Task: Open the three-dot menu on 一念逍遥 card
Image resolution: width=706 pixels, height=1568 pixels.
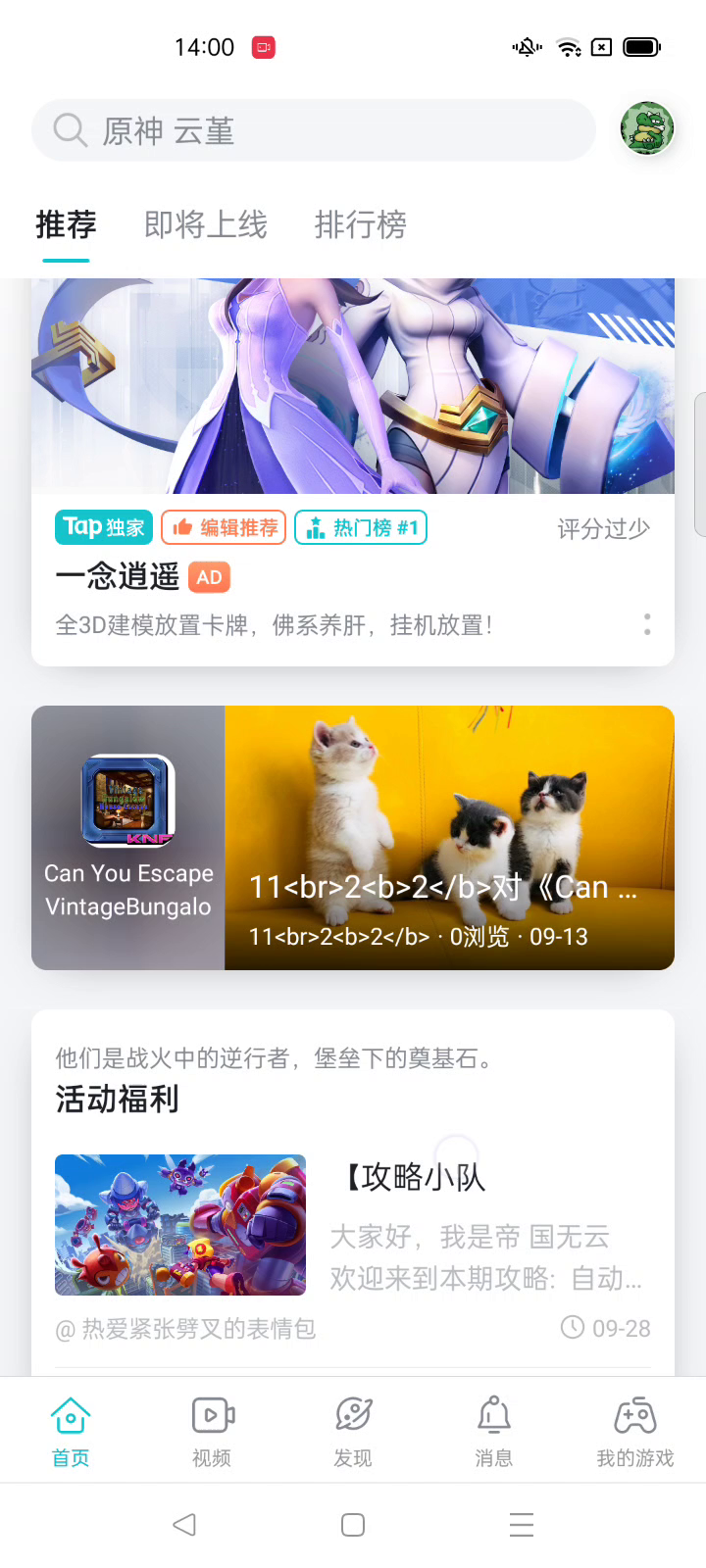Action: [647, 625]
